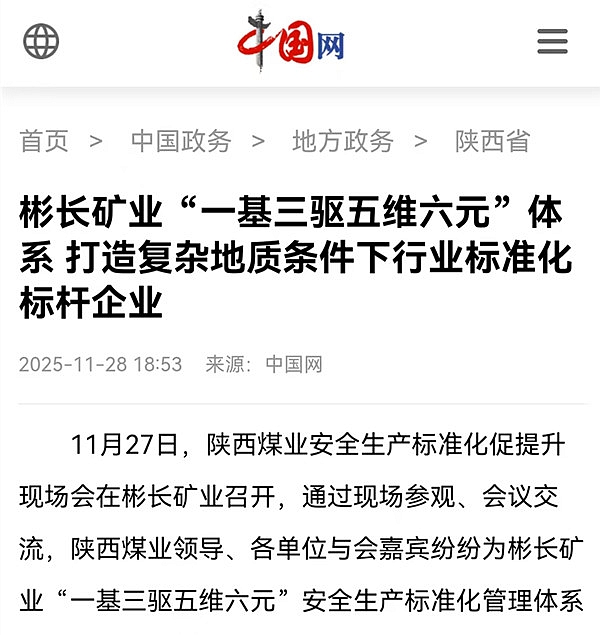Open the hamburger menu

[552, 42]
